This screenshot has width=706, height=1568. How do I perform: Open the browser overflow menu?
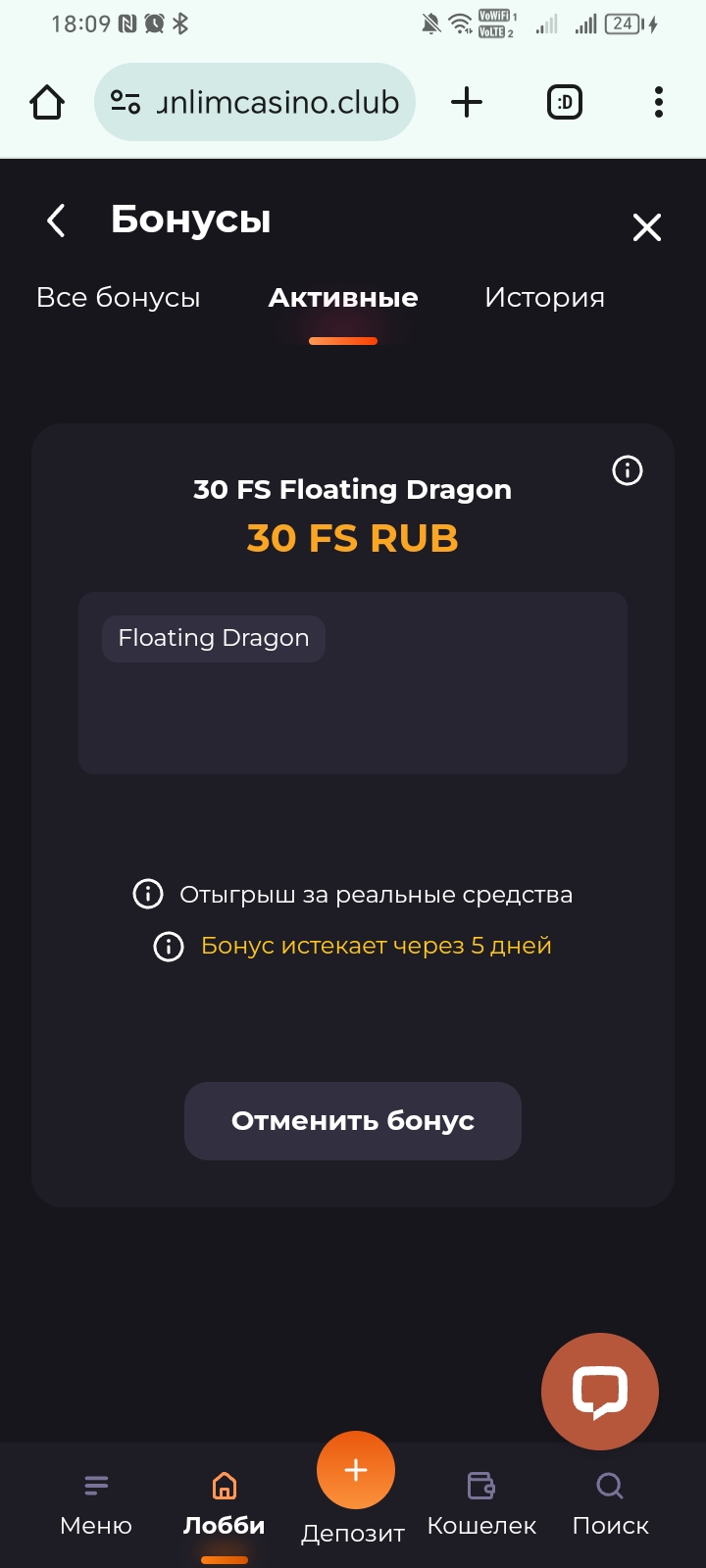(658, 102)
